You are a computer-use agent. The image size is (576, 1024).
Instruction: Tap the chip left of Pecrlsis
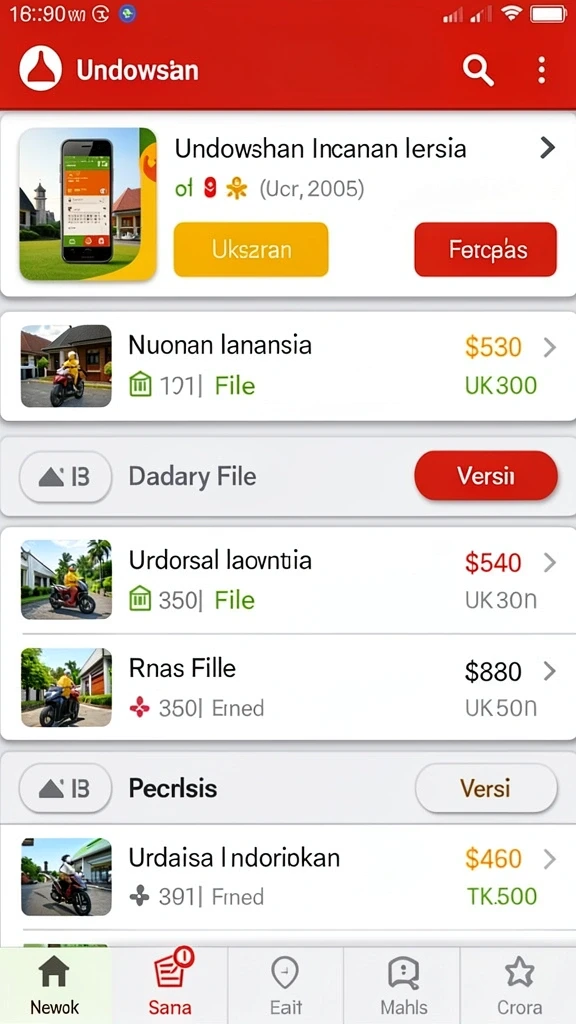click(x=65, y=788)
